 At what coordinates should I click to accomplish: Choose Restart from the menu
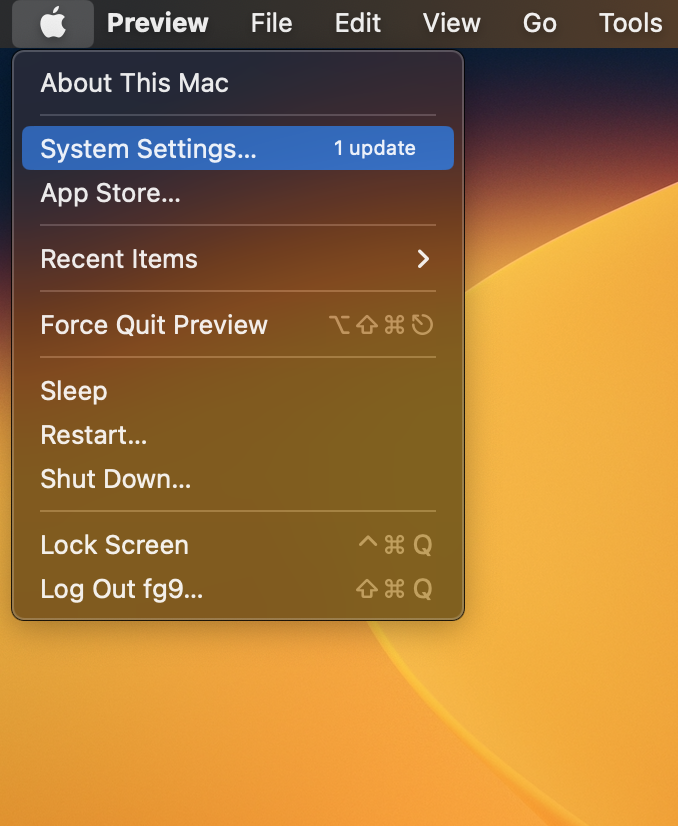pyautogui.click(x=94, y=435)
